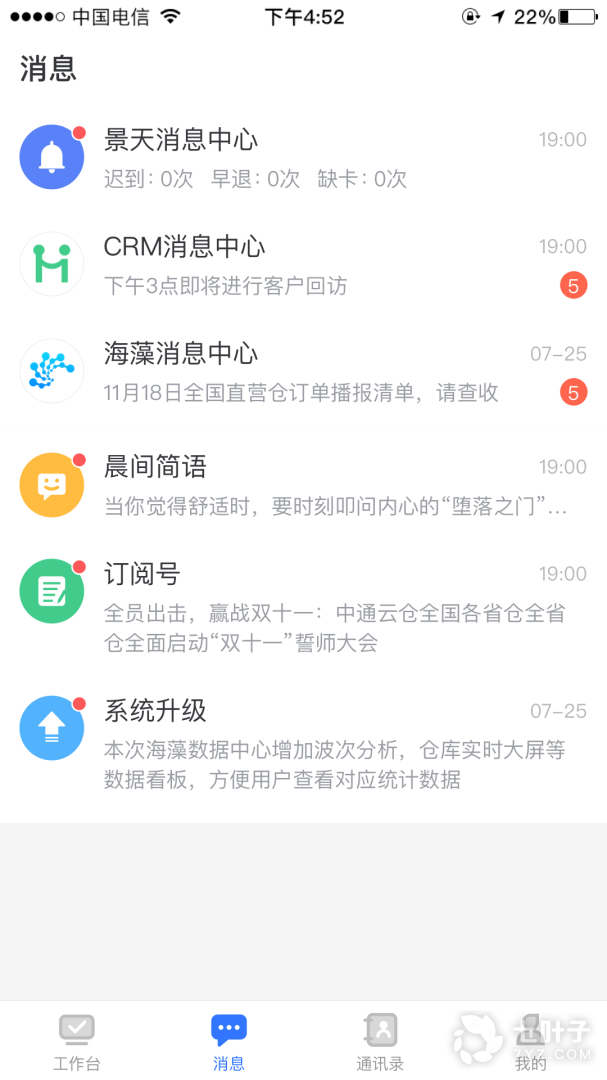Switch to the 工作台 tab
This screenshot has width=607, height=1080.
[x=77, y=1042]
